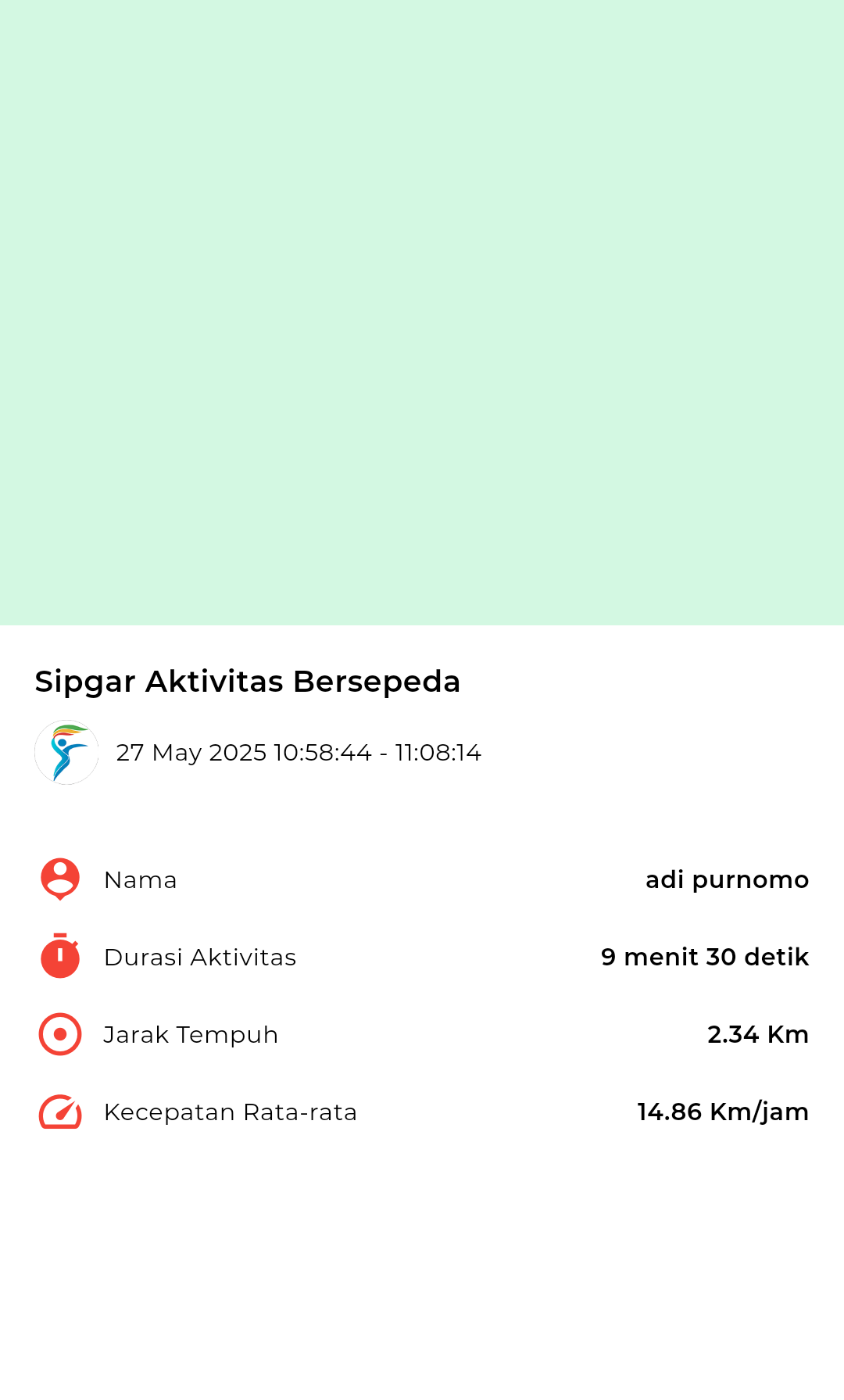Select the distance value 2.34 Km

[x=758, y=1034]
